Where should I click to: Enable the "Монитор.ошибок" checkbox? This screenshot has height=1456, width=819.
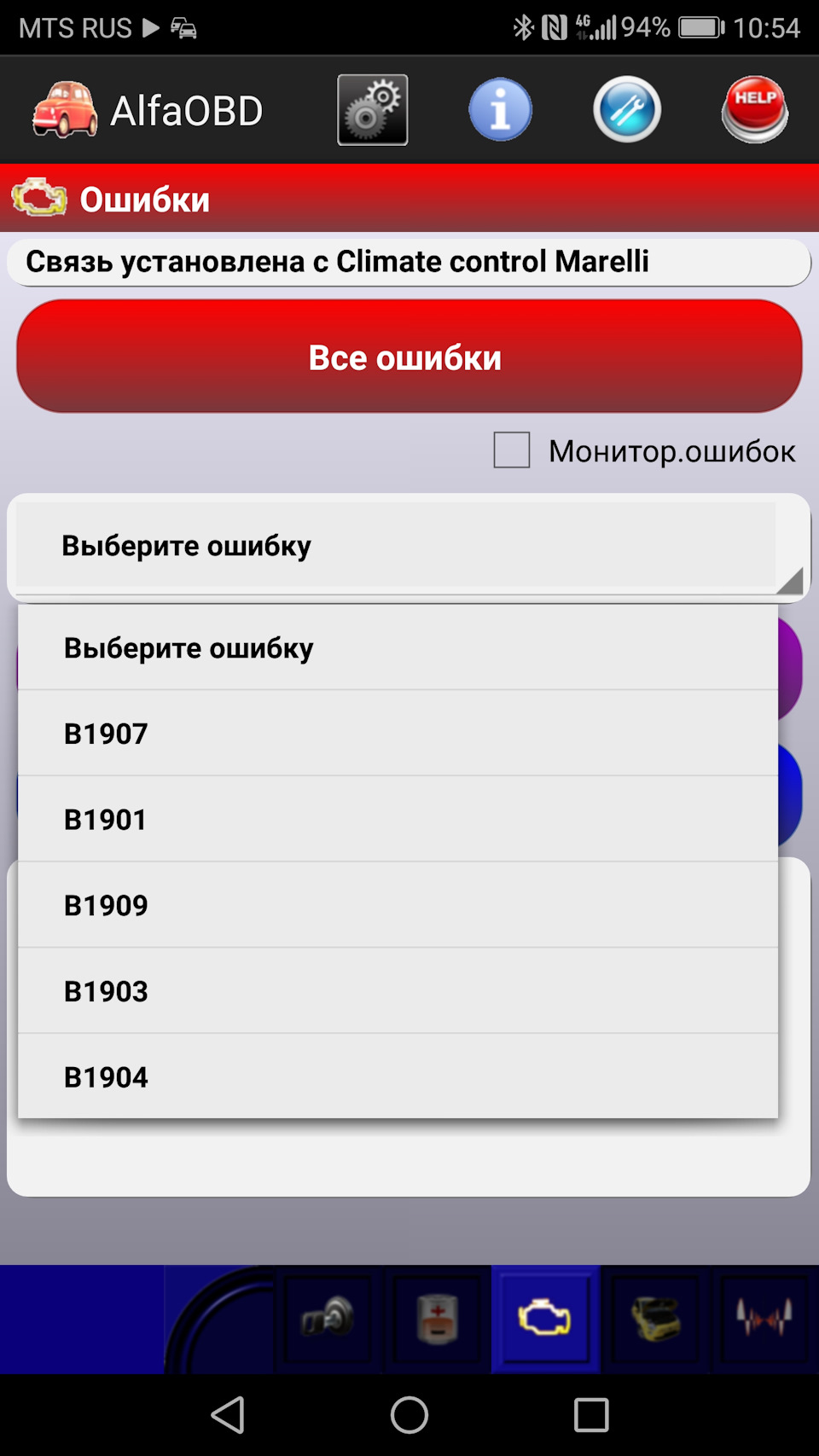tap(512, 450)
